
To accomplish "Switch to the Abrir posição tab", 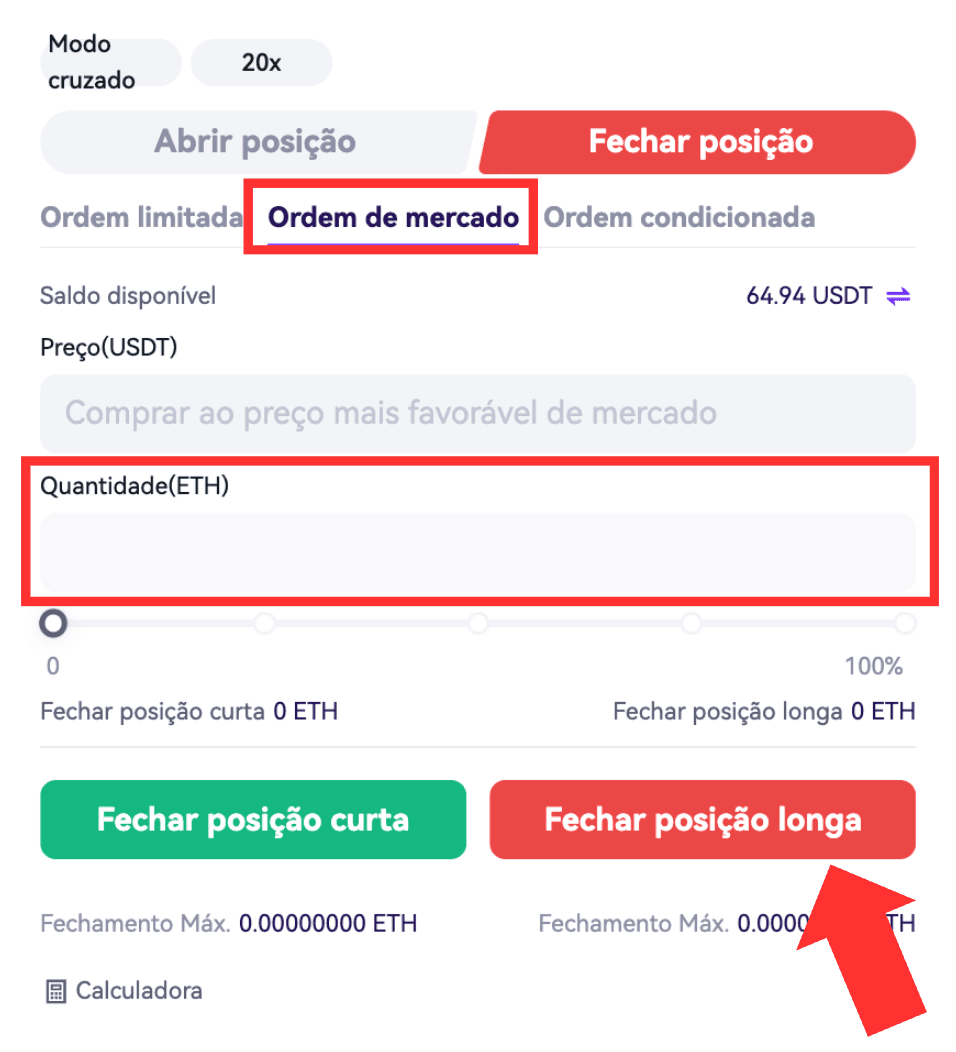I will pyautogui.click(x=255, y=141).
